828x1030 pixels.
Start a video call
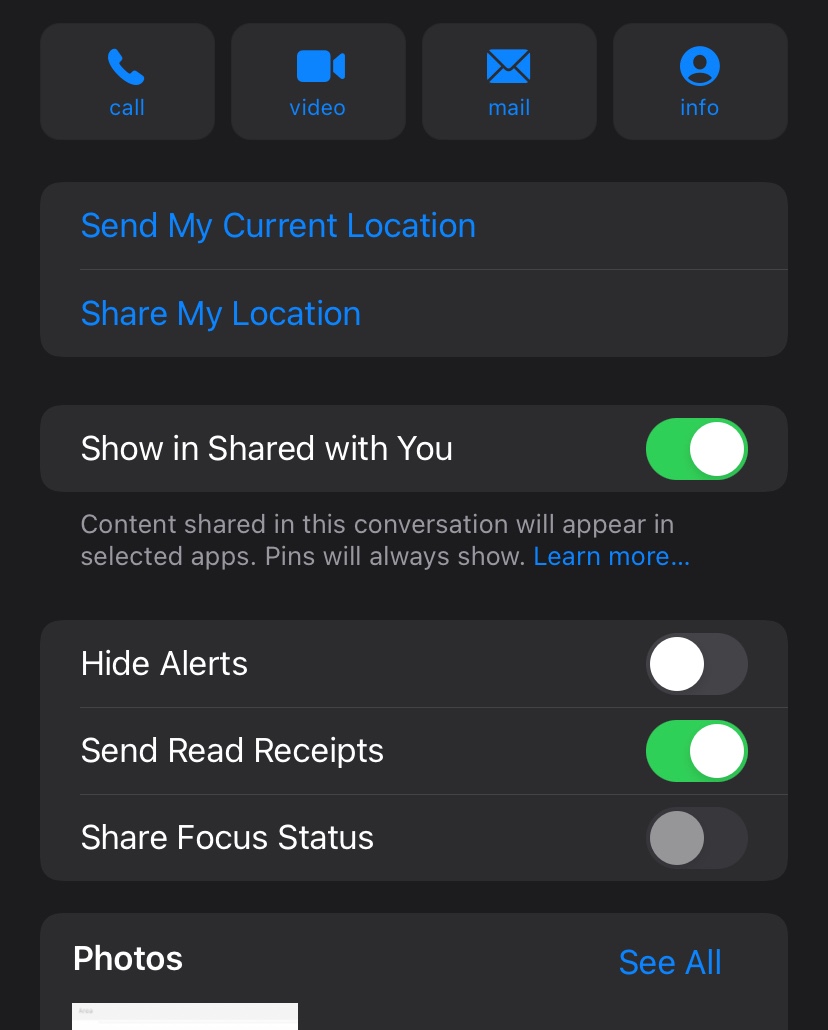(x=318, y=82)
